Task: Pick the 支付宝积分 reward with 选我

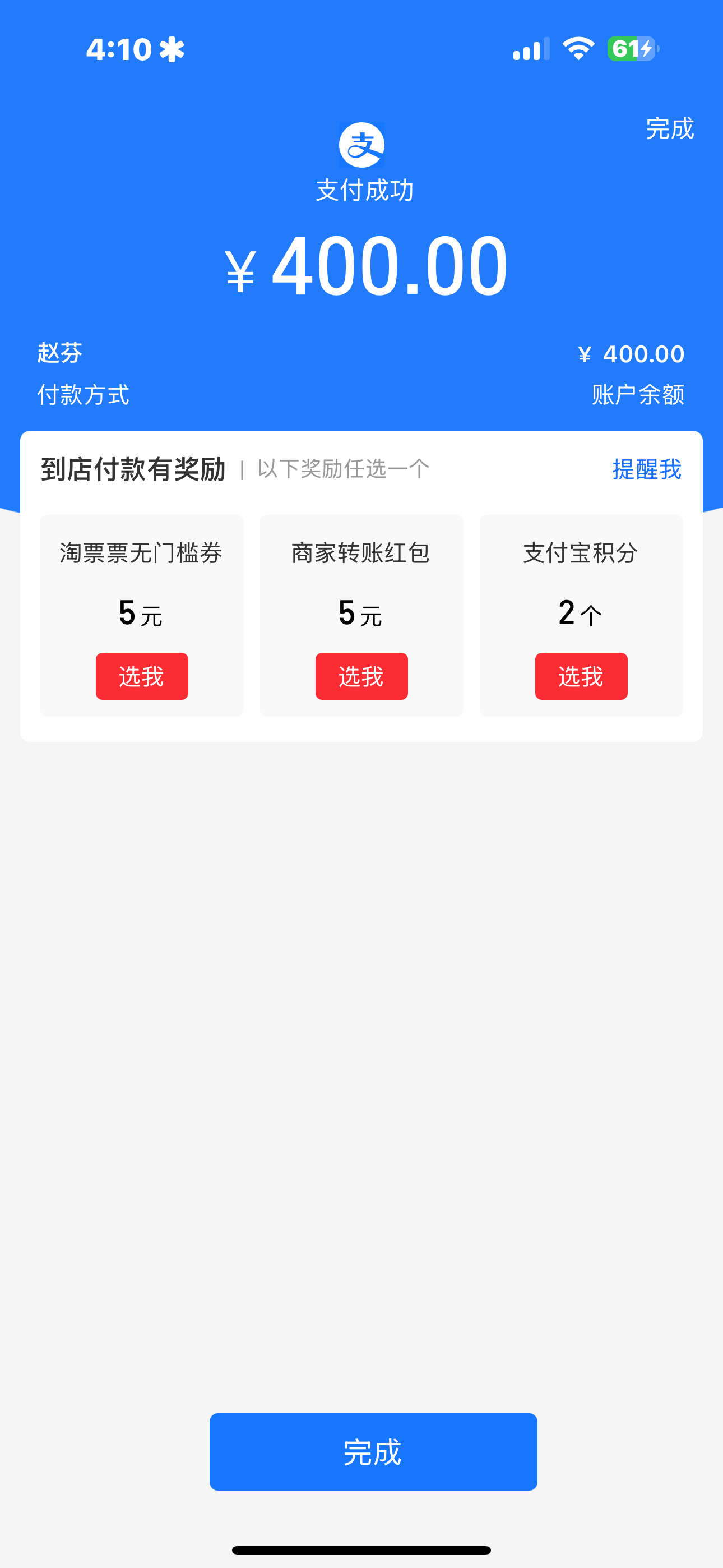Action: click(x=581, y=676)
